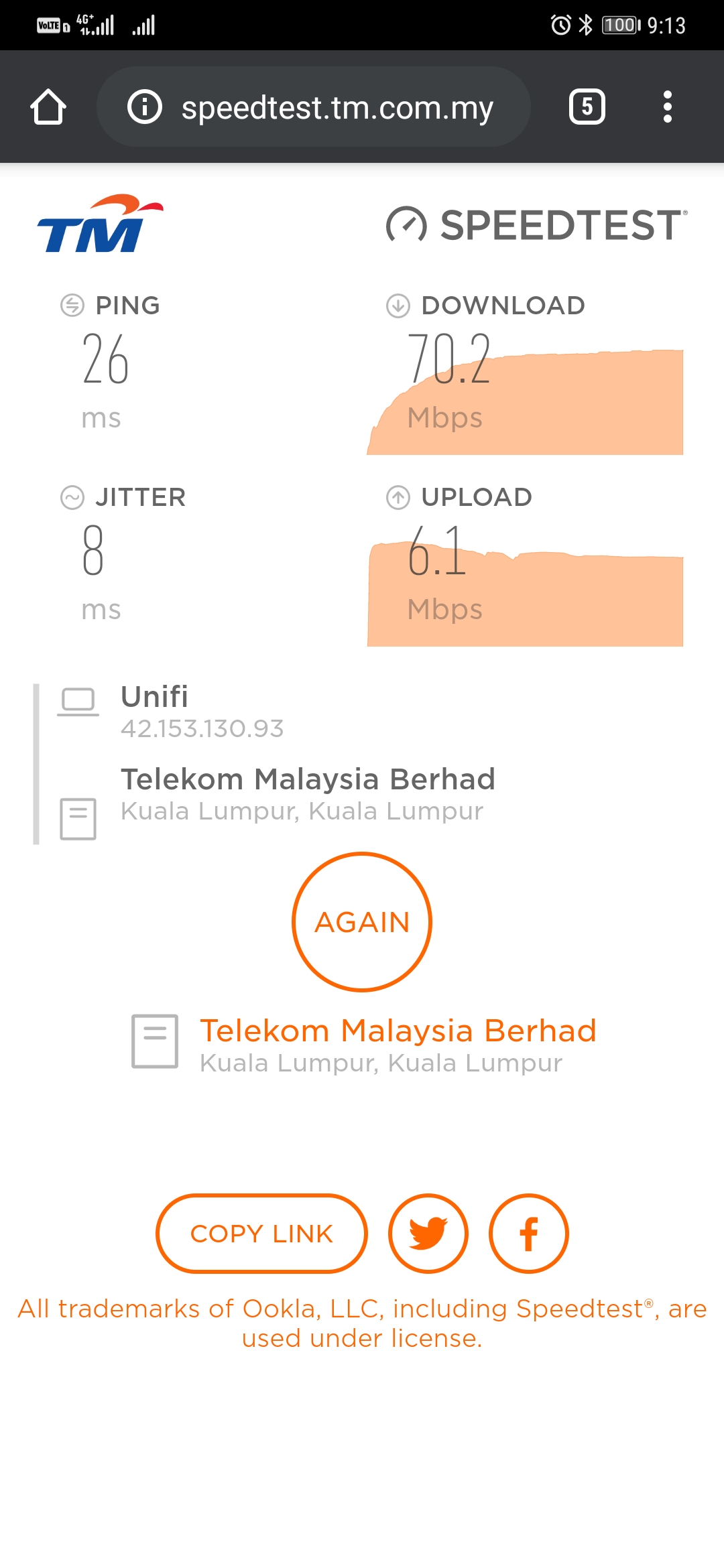Change server Telekom Malaysia Berhad in orange
The height and width of the screenshot is (1568, 724).
point(398,1031)
